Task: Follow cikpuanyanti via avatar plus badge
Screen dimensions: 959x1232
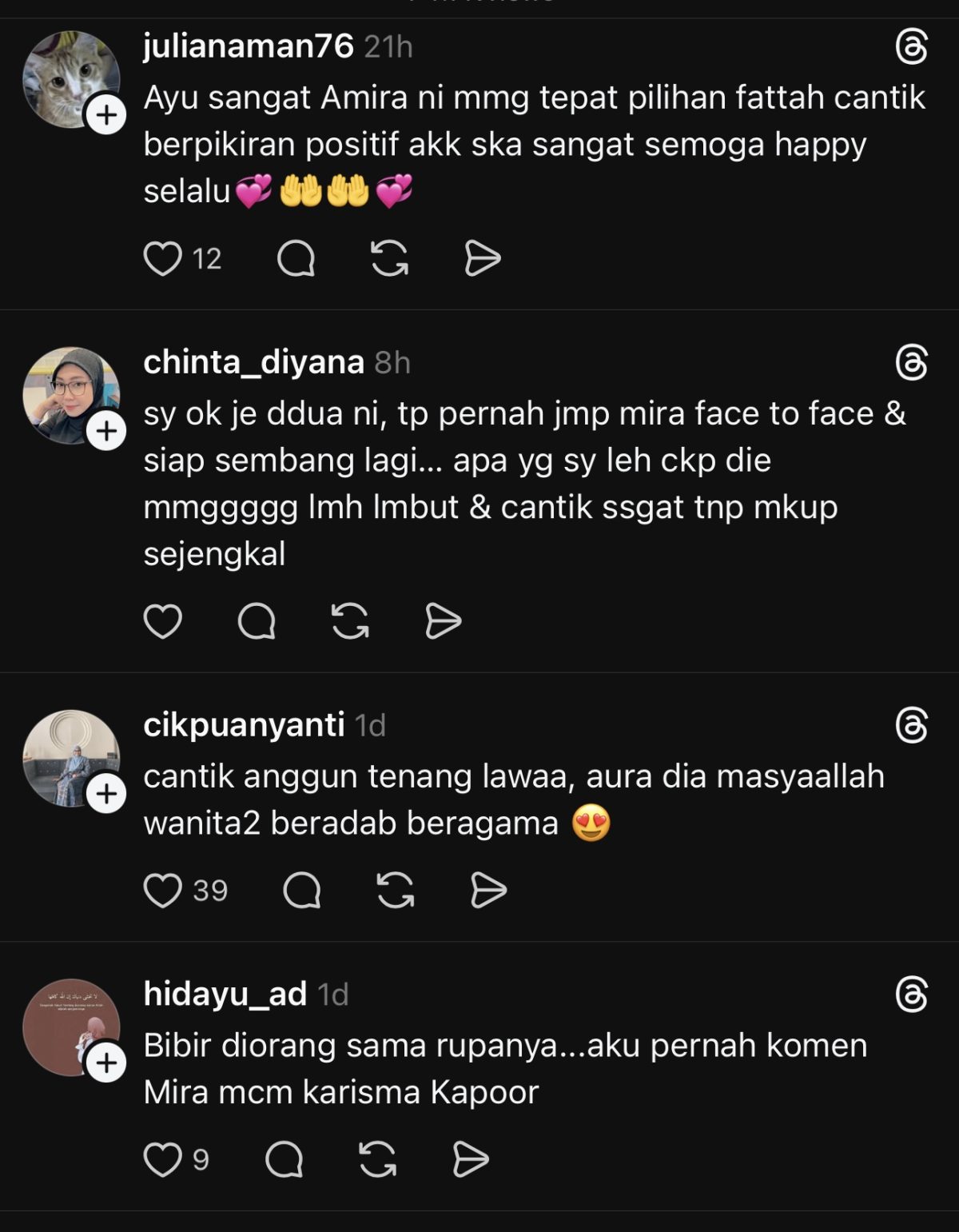Action: 106,794
